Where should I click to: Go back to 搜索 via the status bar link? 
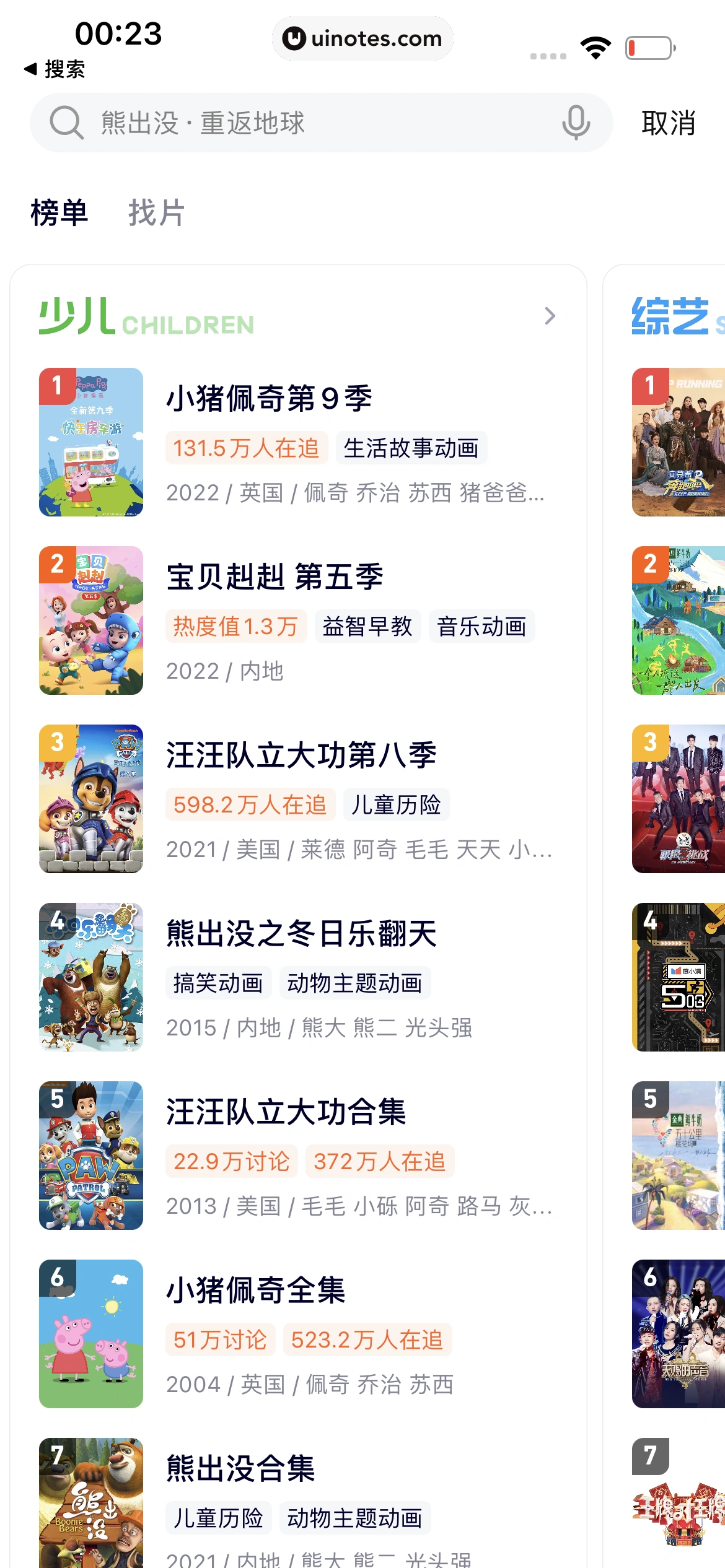(55, 69)
